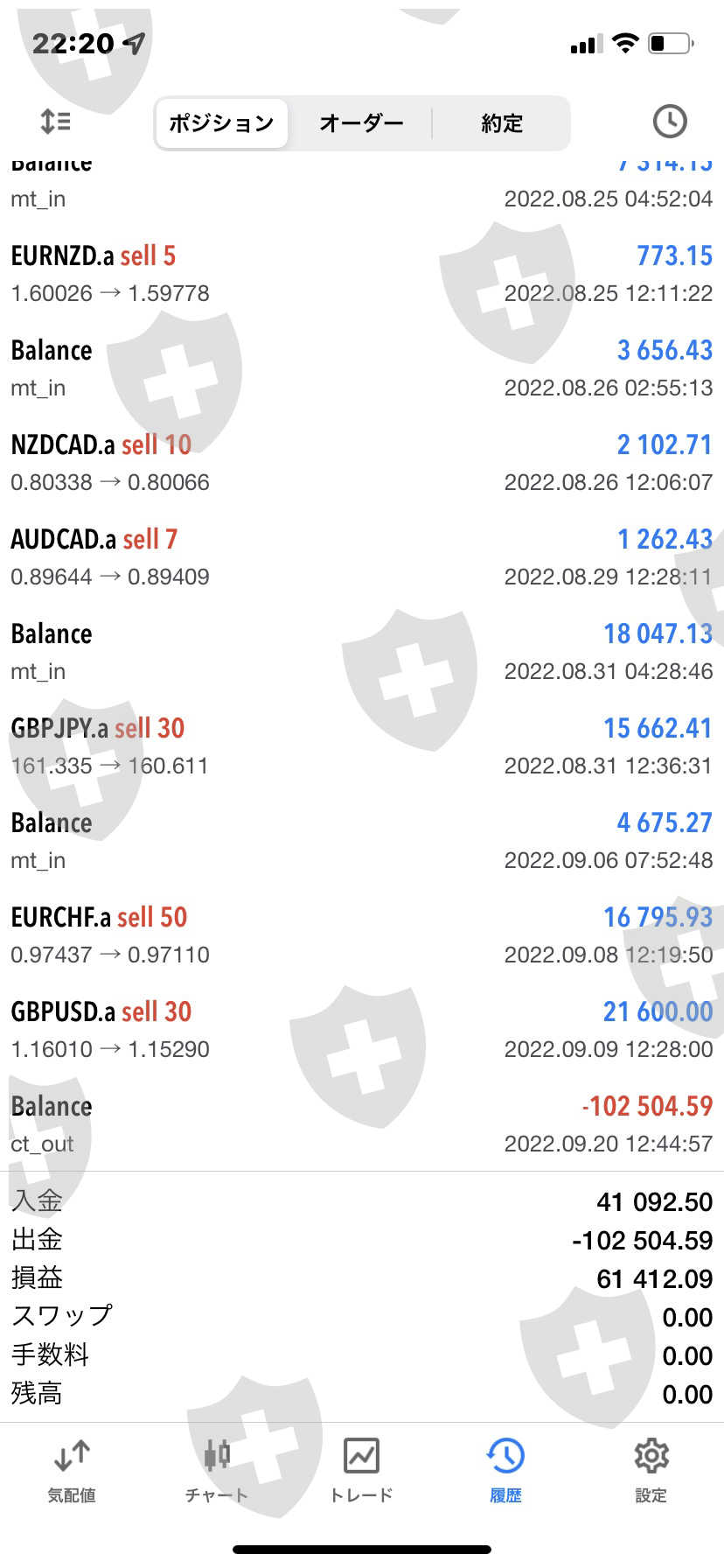724x1568 pixels.
Task: Switch to the 約定 segment
Action: point(502,123)
